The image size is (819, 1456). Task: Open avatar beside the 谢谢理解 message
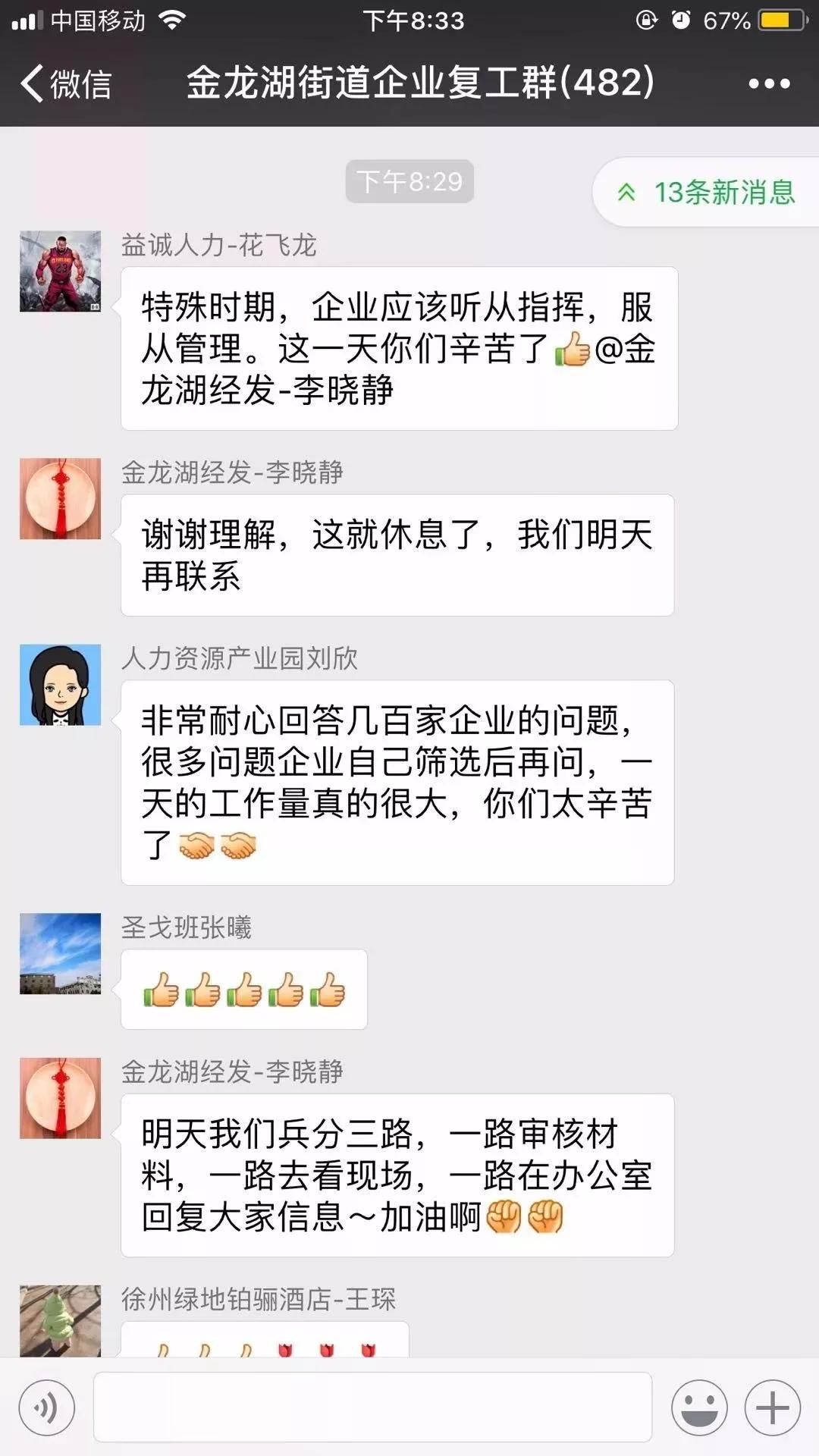(x=60, y=499)
